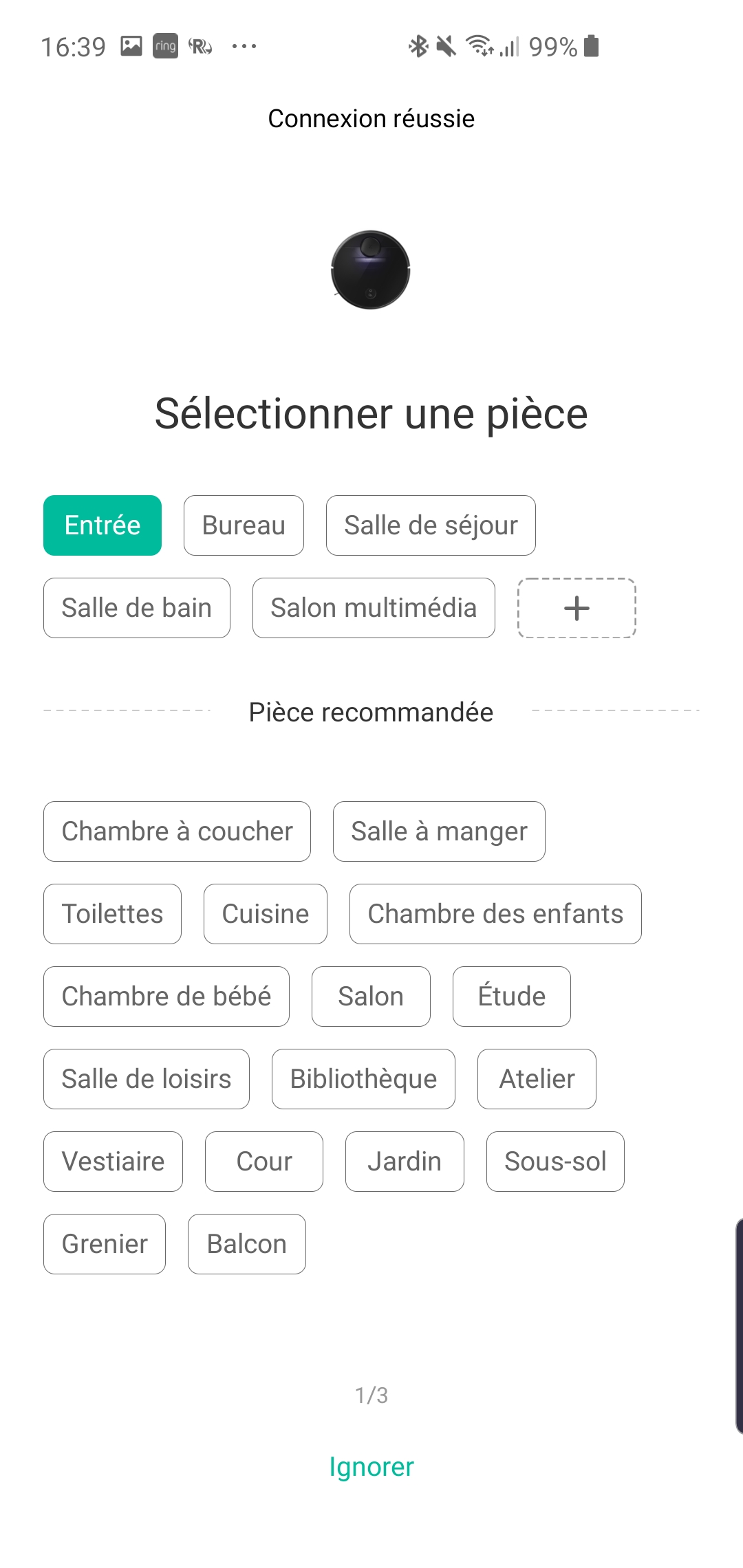Add a custom room with plus button
Image resolution: width=743 pixels, height=1568 pixels.
click(x=577, y=608)
